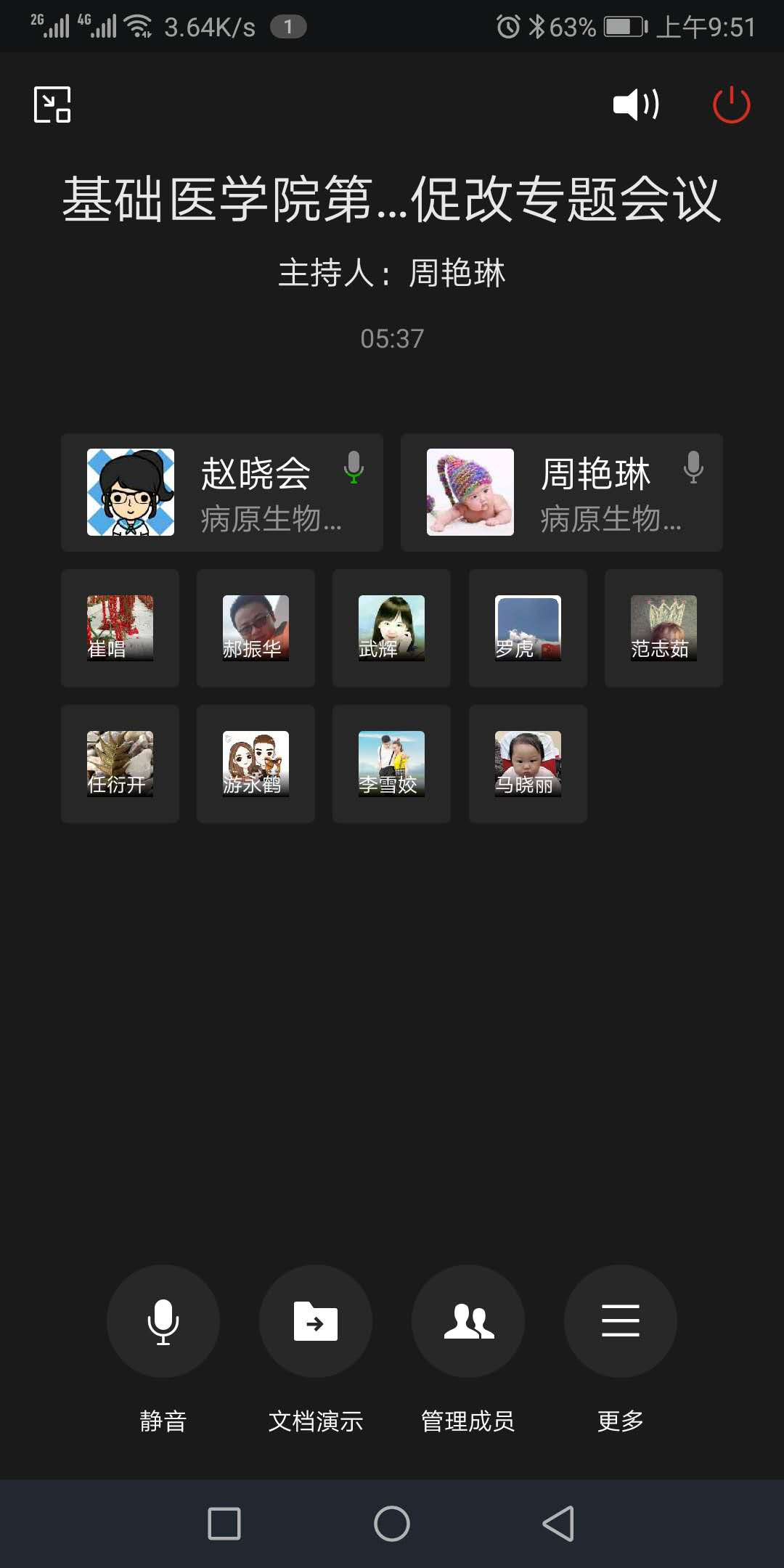The height and width of the screenshot is (1568, 784).
Task: Tap the 静音 mute button
Action: (163, 1321)
